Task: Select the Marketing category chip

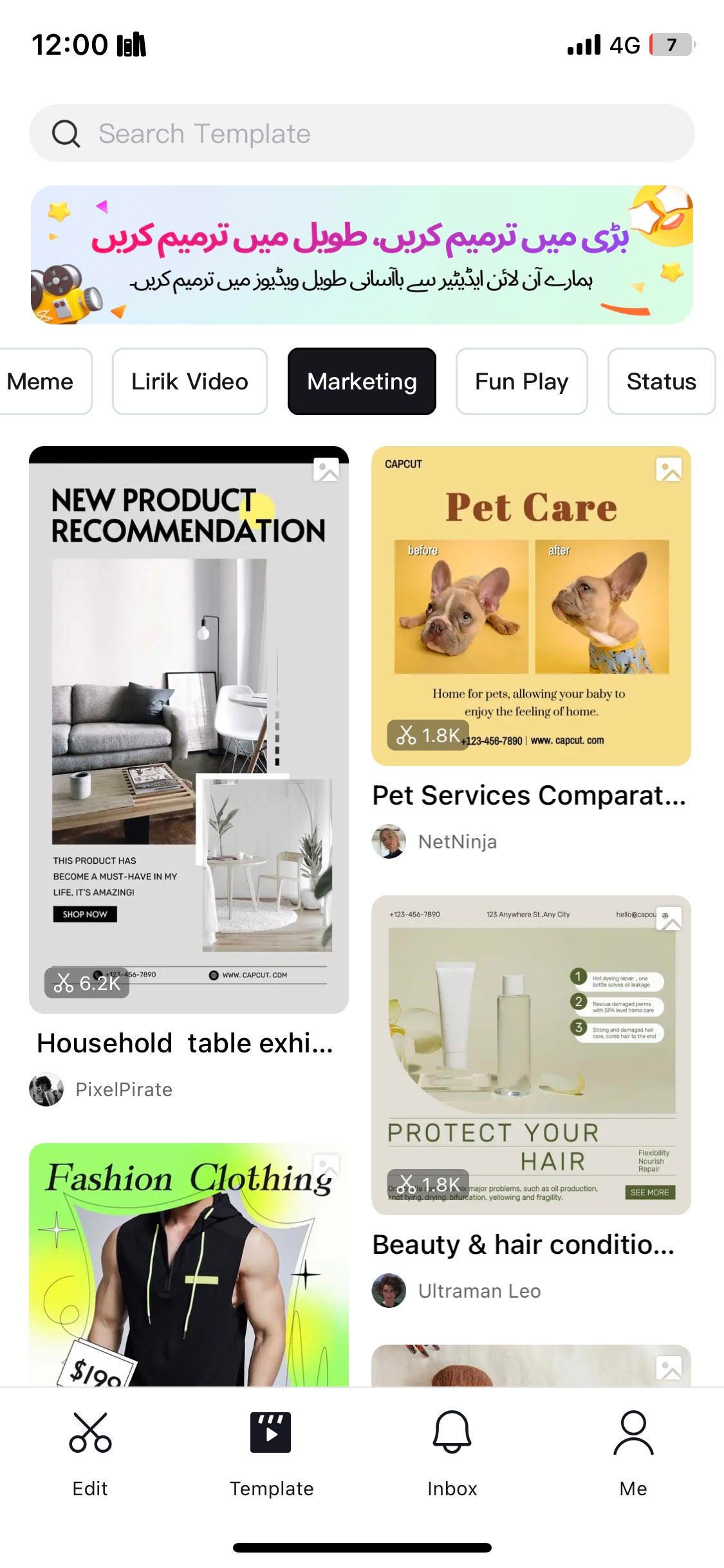Action: coord(362,382)
